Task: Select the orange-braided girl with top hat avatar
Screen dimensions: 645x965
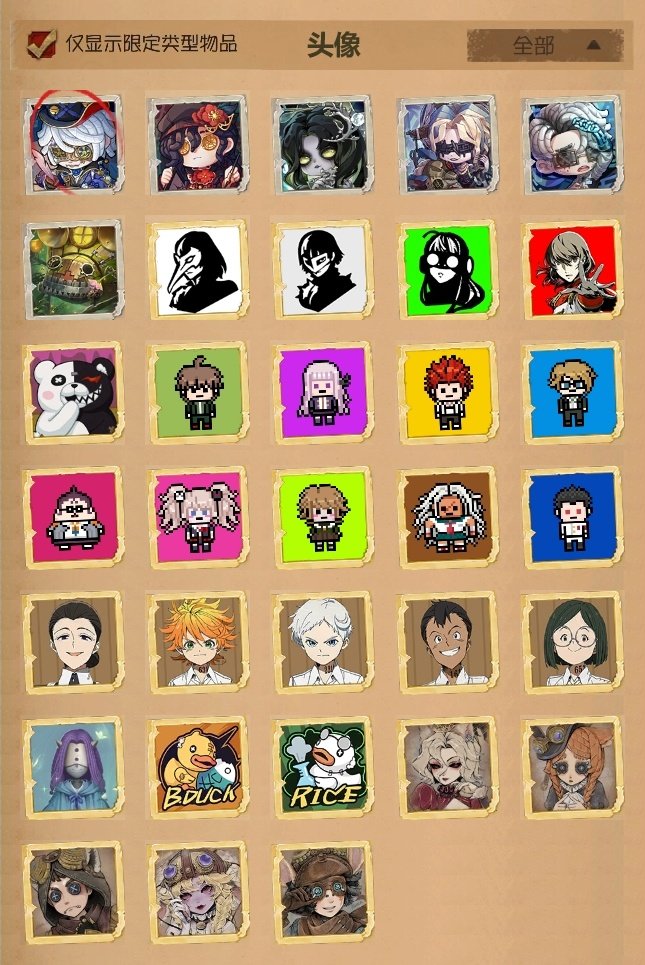Action: (x=572, y=766)
